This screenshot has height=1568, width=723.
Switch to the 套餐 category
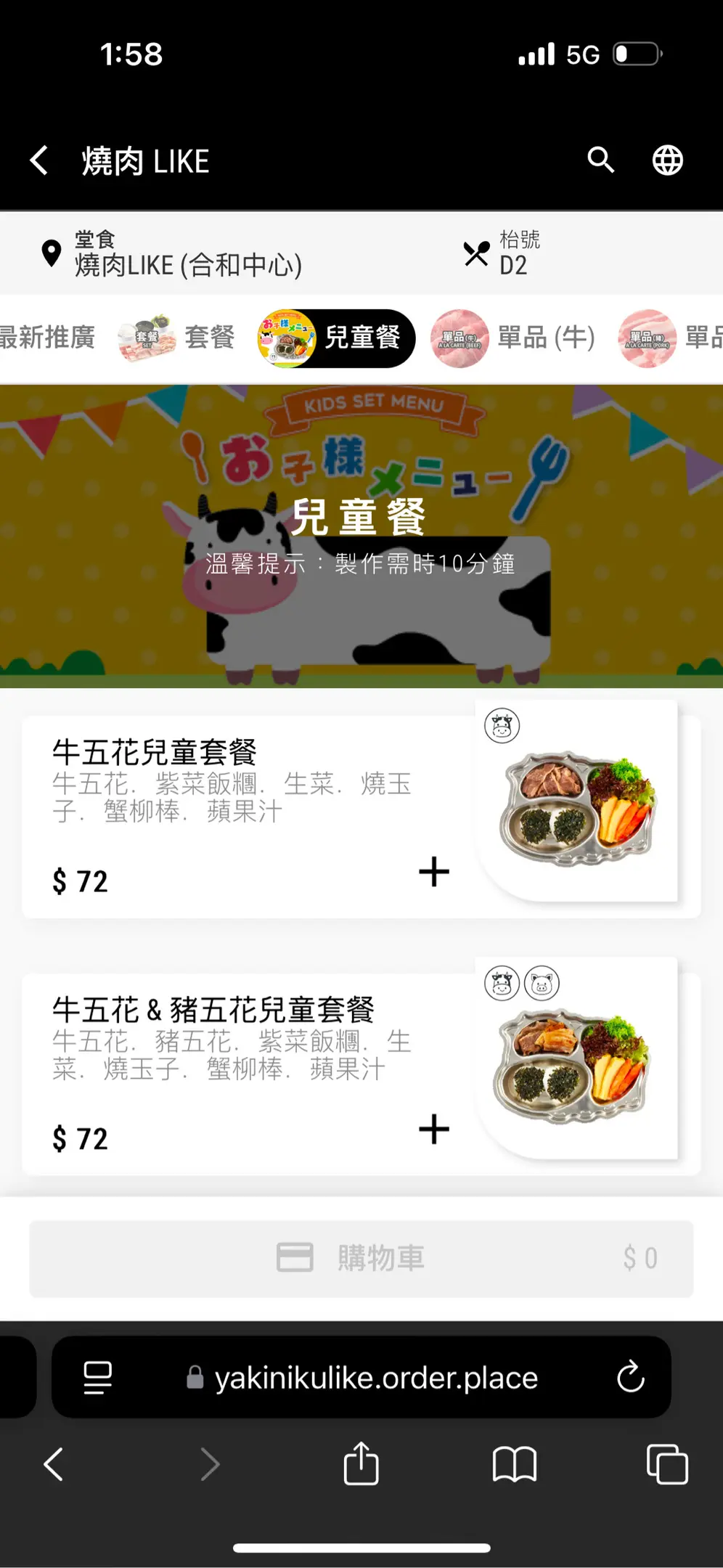click(x=177, y=338)
